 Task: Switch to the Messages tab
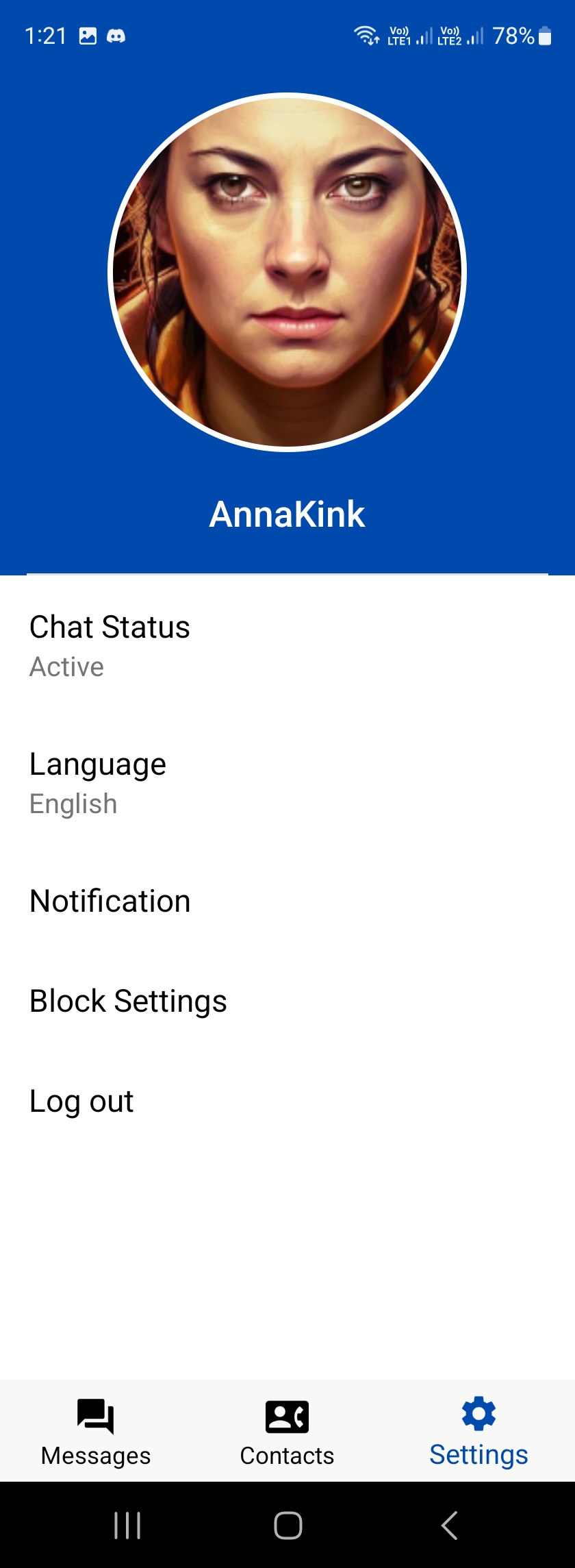(x=96, y=1431)
